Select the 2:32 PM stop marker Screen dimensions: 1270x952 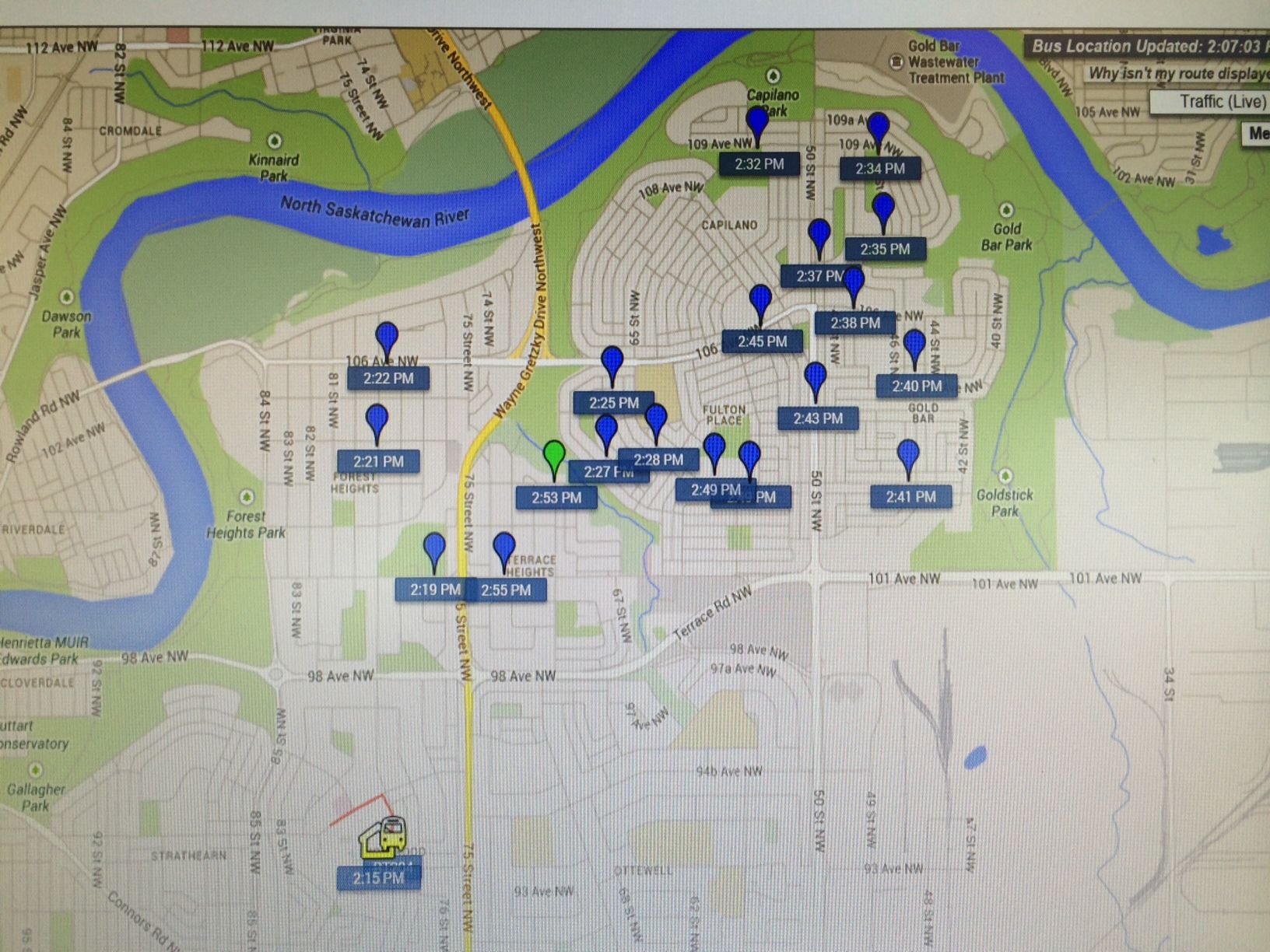click(x=757, y=122)
